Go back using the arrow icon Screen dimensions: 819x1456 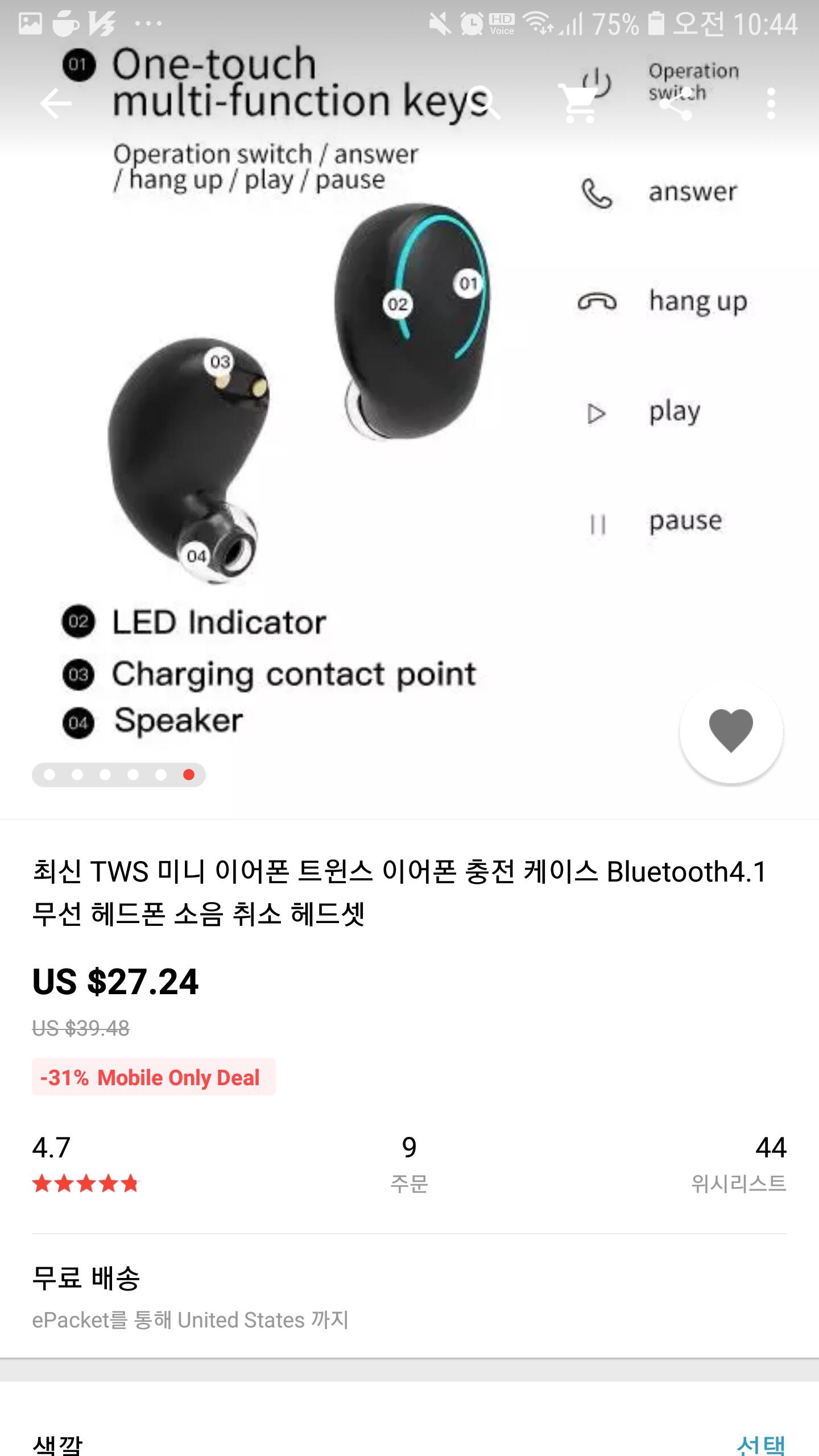tap(56, 104)
